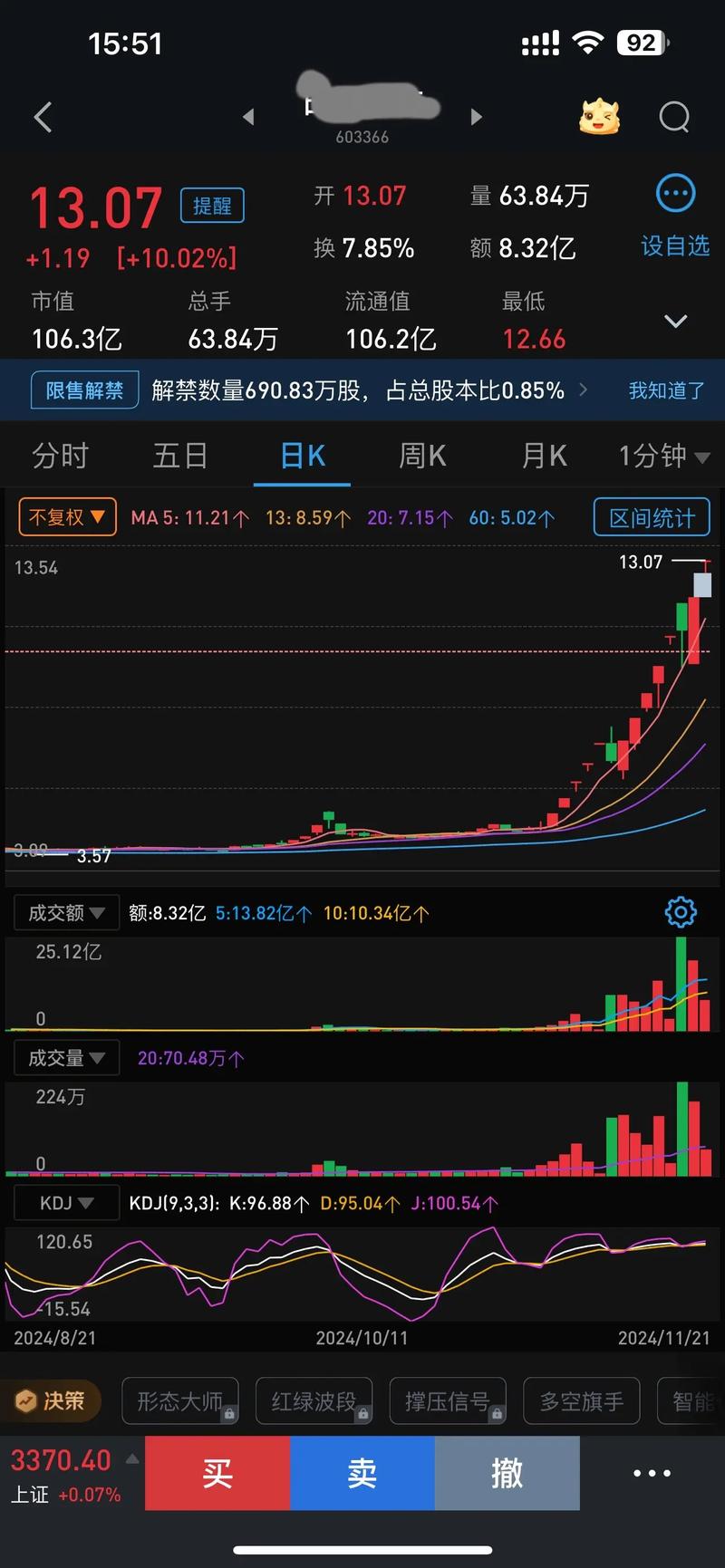Go back using the back arrow
Image resolution: width=725 pixels, height=1568 pixels.
coord(43,117)
